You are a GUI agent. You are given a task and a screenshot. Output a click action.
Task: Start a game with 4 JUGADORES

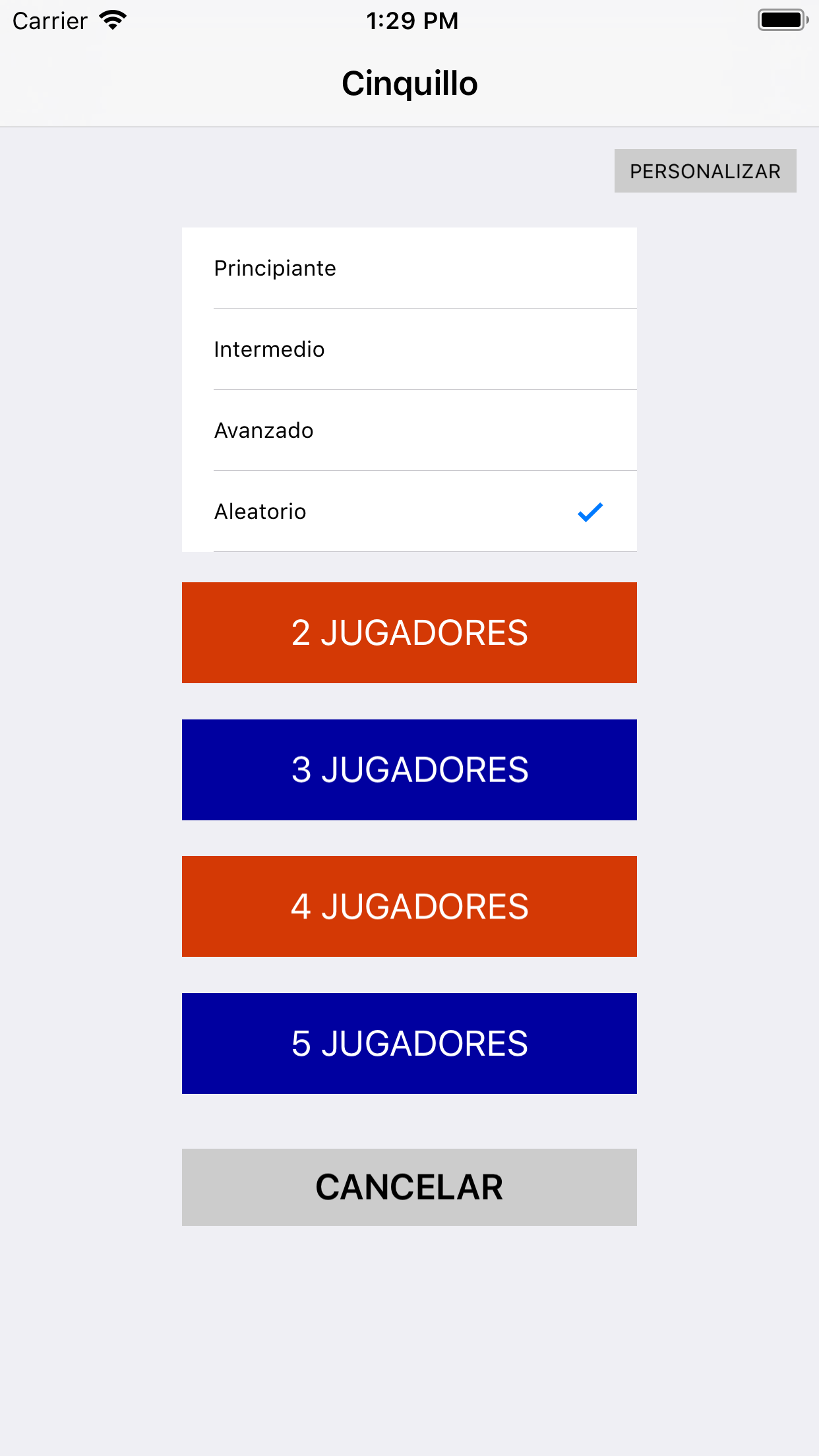409,906
